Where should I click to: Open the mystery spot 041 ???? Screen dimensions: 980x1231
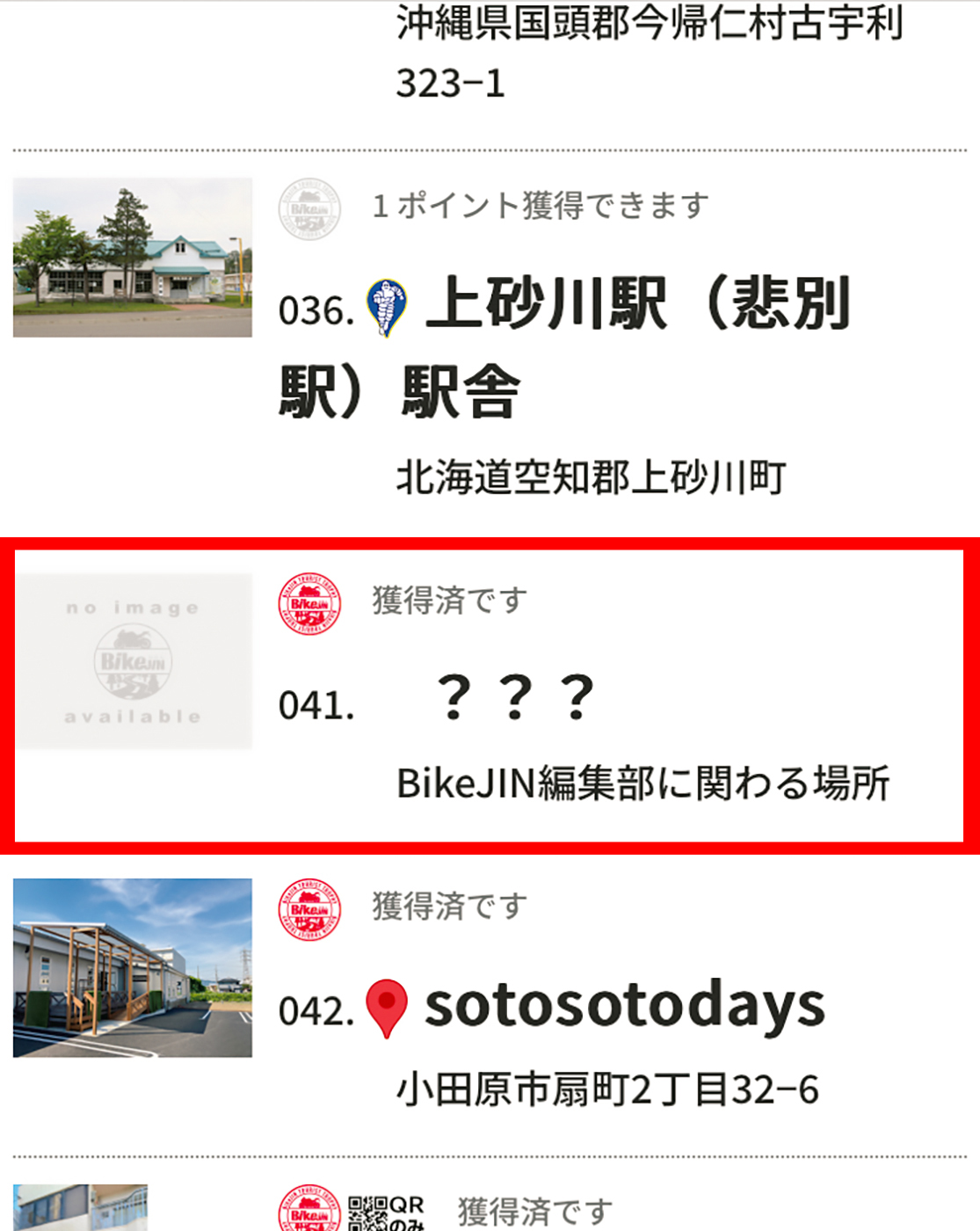click(x=516, y=698)
